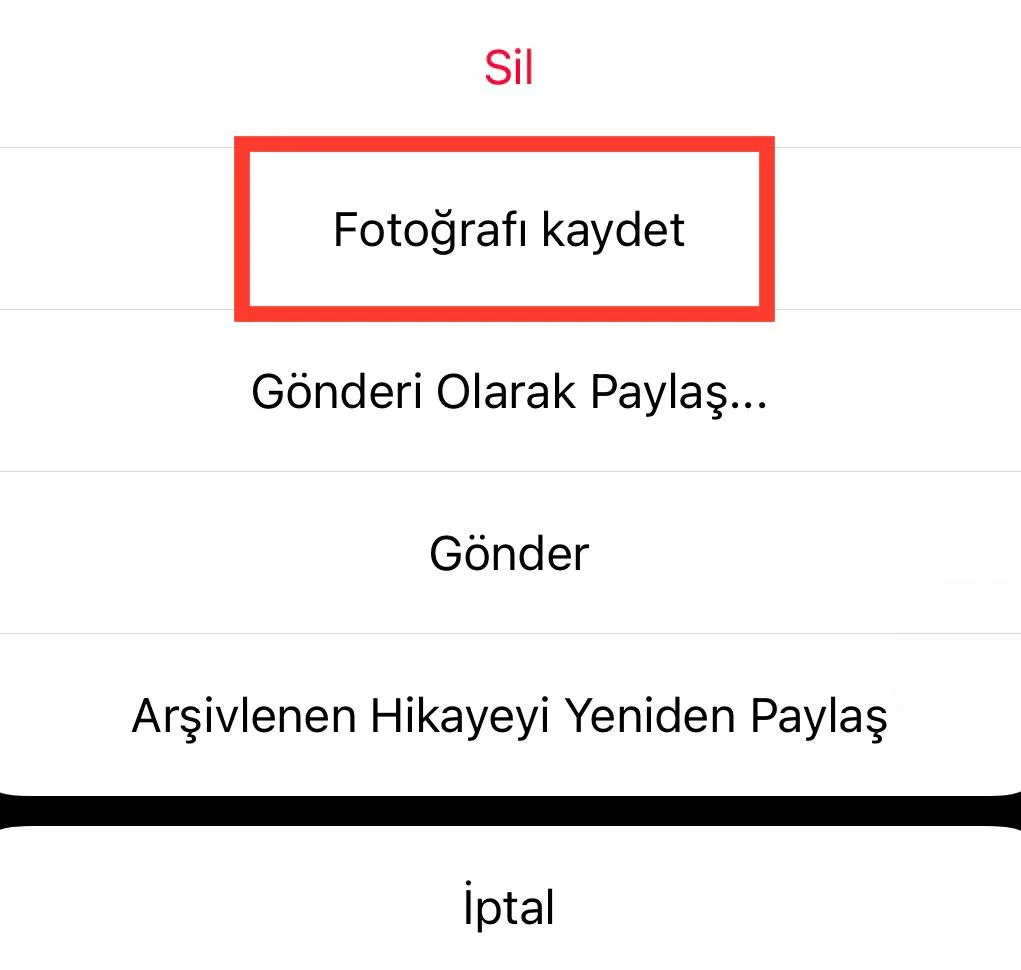Tap the Gönder option
This screenshot has height=970, width=1021.
click(509, 553)
